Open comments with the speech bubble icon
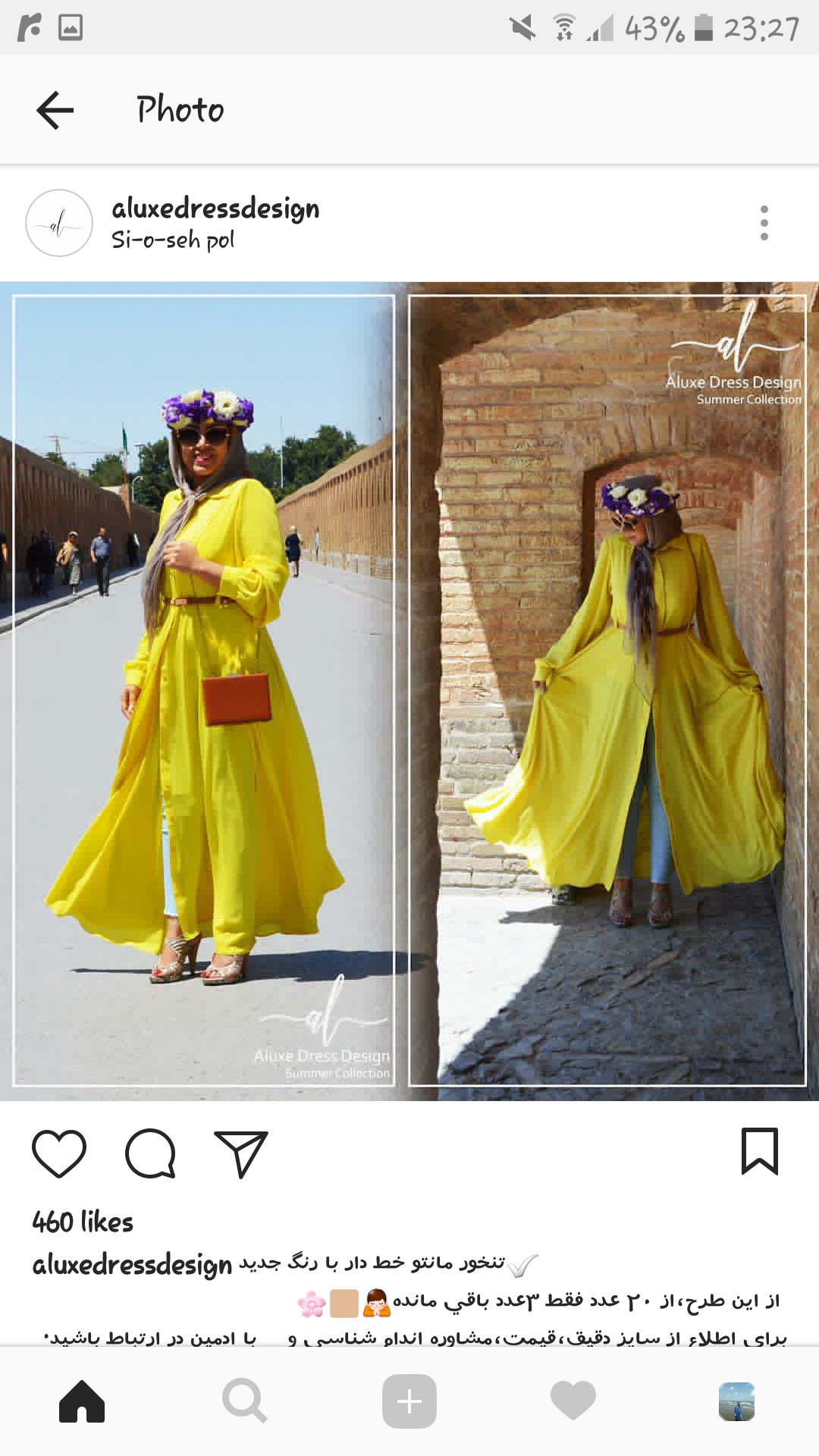Screen dimensions: 819x1456 coord(150,1153)
